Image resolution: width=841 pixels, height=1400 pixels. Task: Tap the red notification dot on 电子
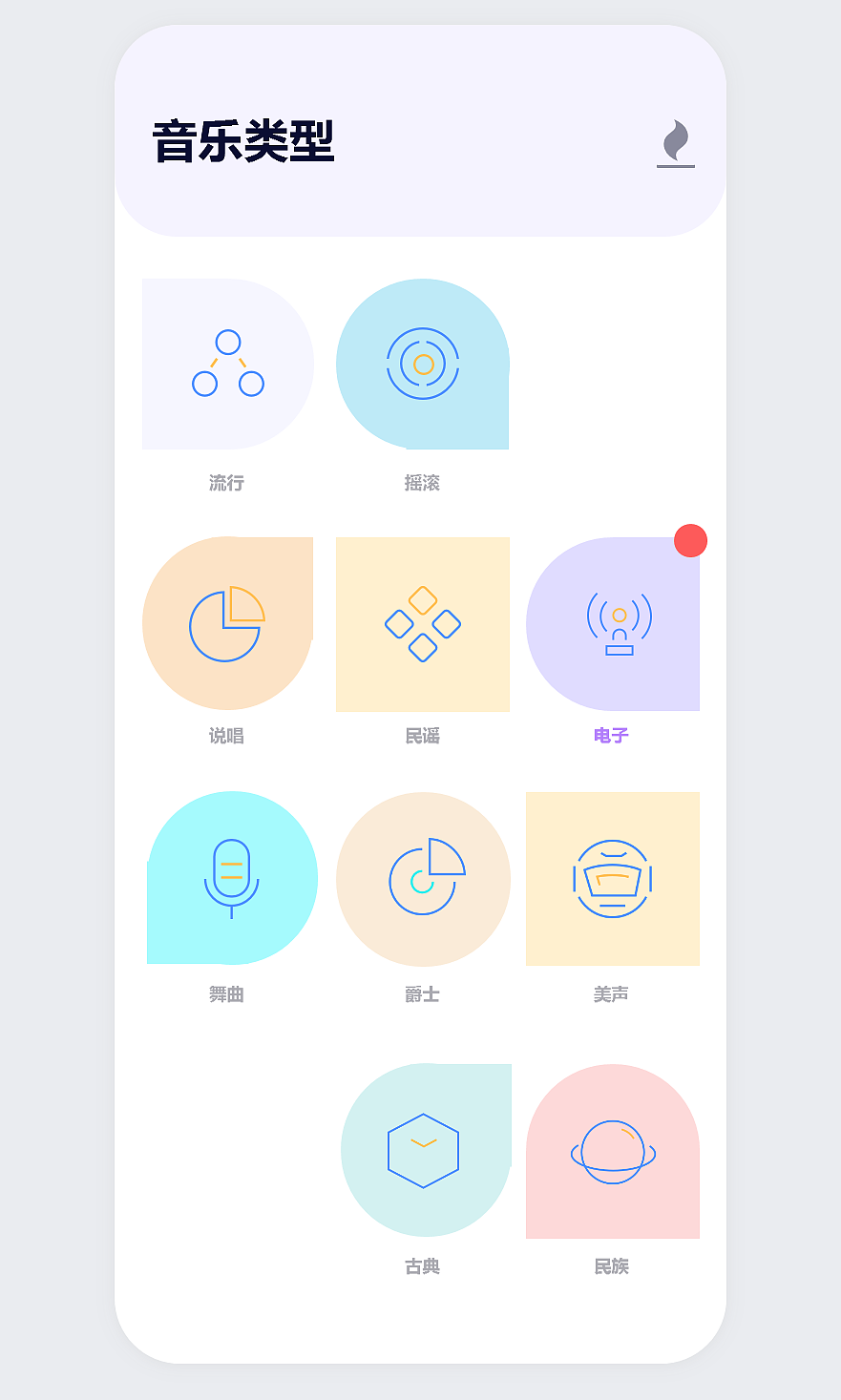[x=690, y=540]
